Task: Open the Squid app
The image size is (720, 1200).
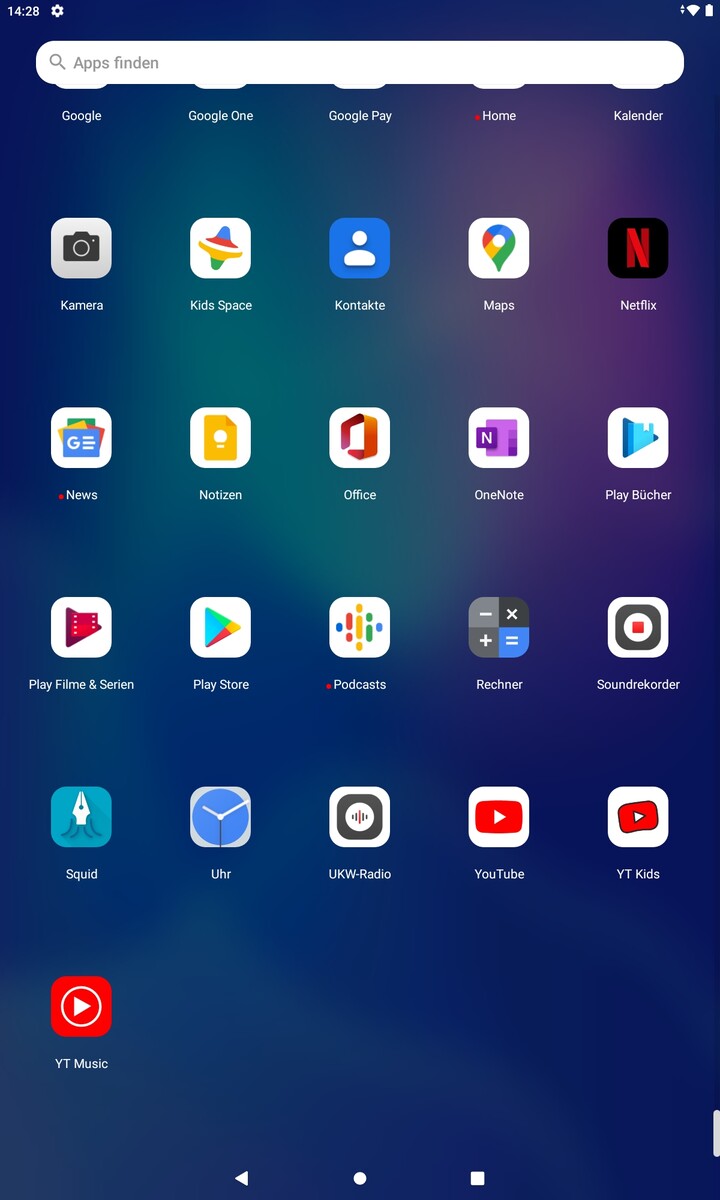Action: coord(81,817)
